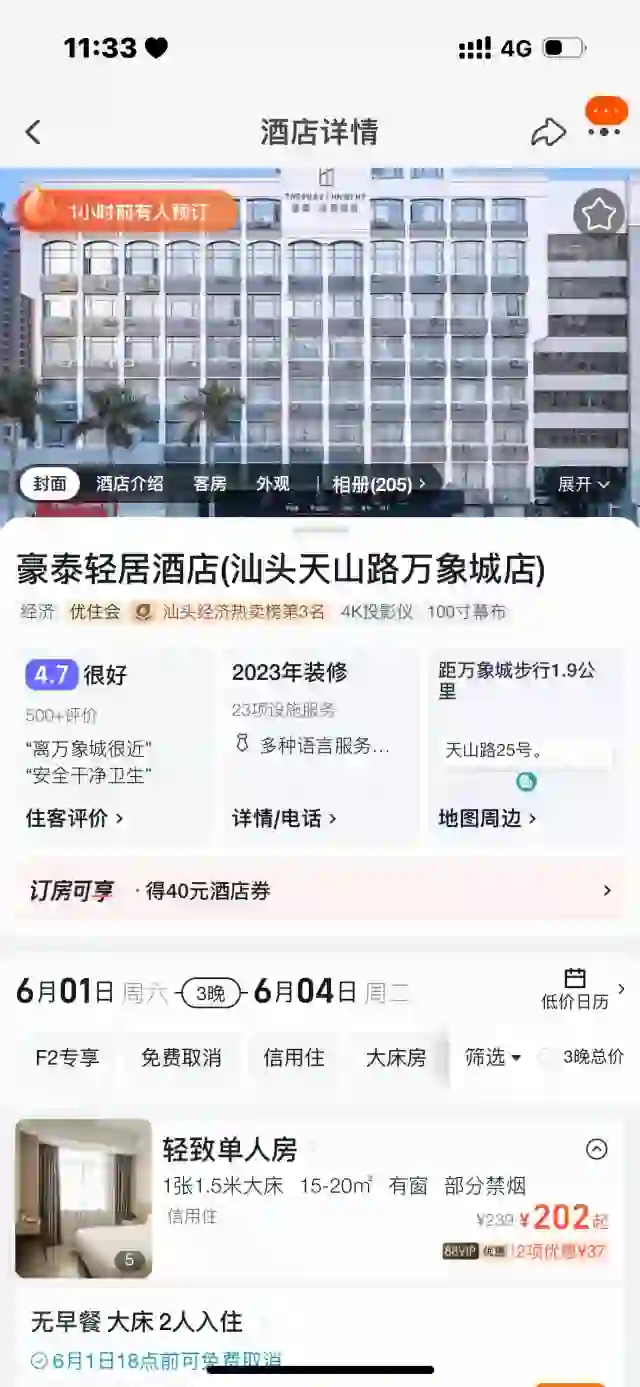The height and width of the screenshot is (1387, 640).
Task: Open the more options menu
Action: (604, 131)
